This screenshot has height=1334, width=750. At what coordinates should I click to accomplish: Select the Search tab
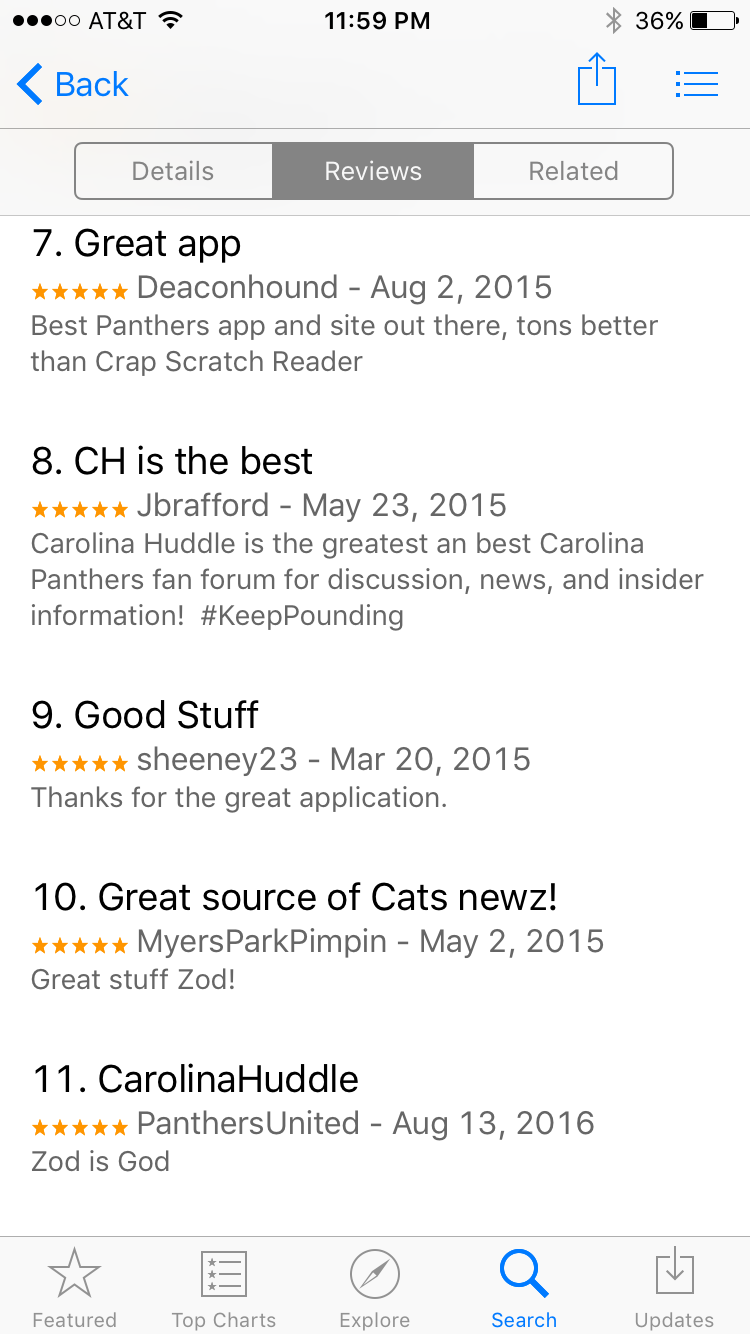coord(524,1289)
